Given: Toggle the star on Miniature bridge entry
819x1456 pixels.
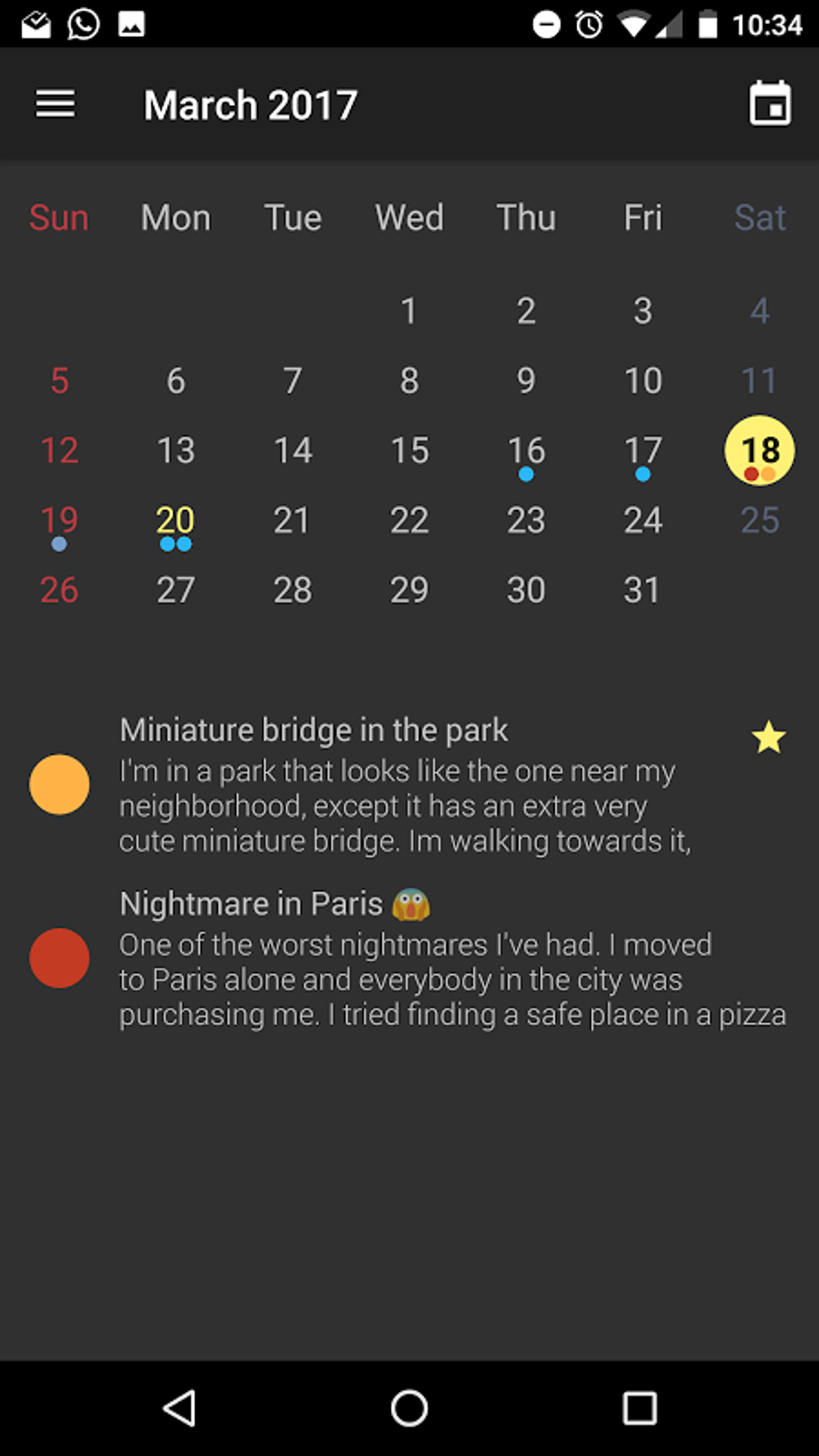Looking at the screenshot, I should [768, 737].
